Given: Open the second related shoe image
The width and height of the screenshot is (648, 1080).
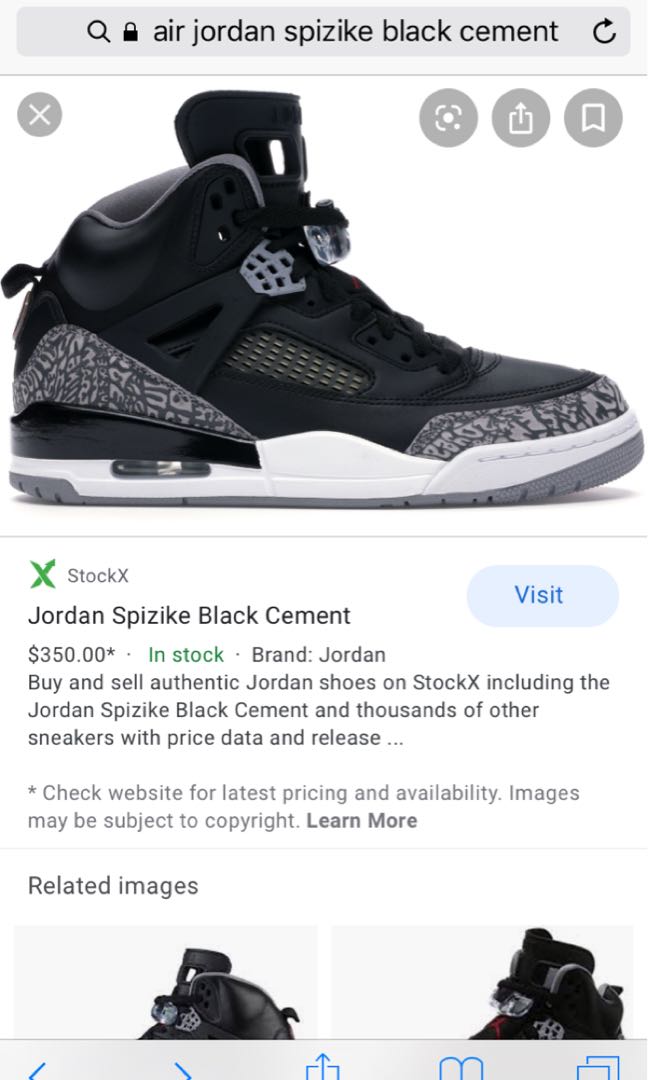Looking at the screenshot, I should [x=482, y=982].
